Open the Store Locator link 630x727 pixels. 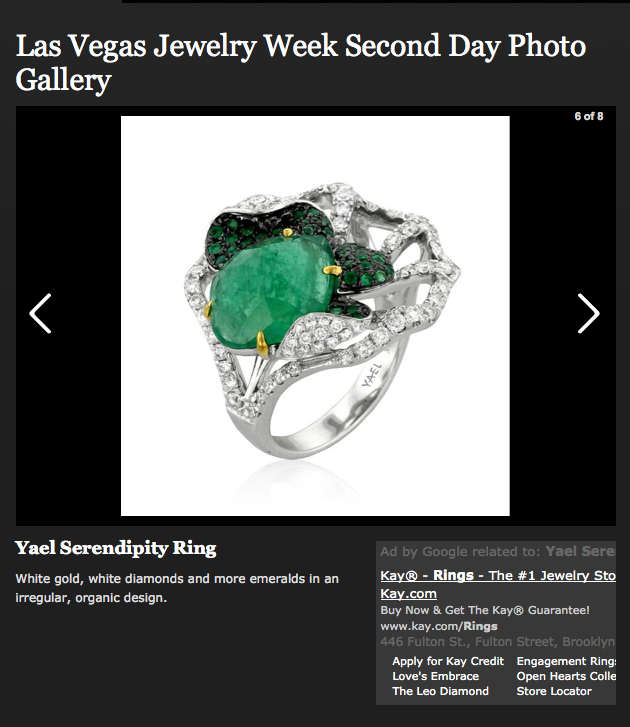tap(554, 692)
